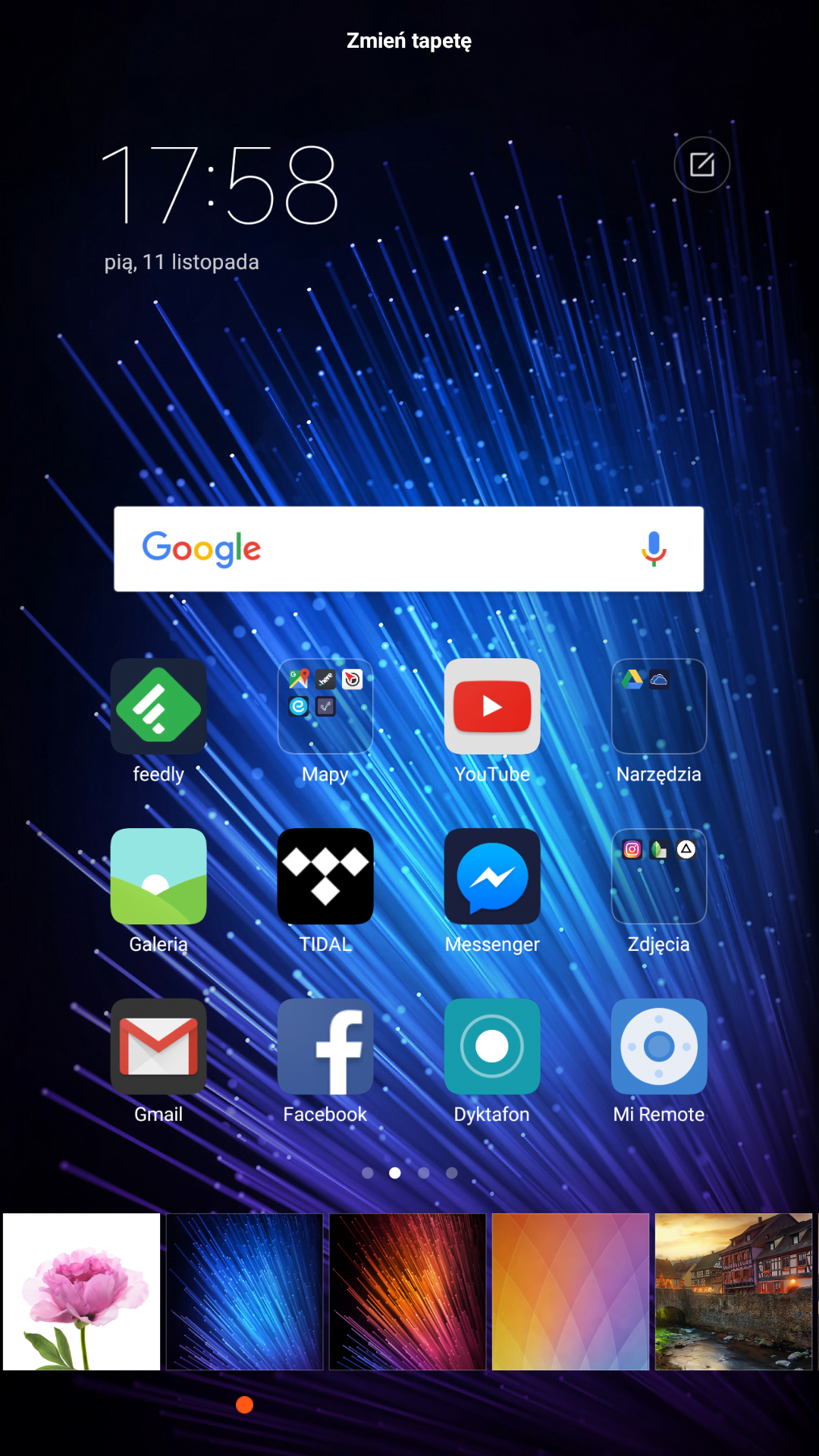Start Google voice search with the microphone
The height and width of the screenshot is (1456, 819).
tap(654, 548)
